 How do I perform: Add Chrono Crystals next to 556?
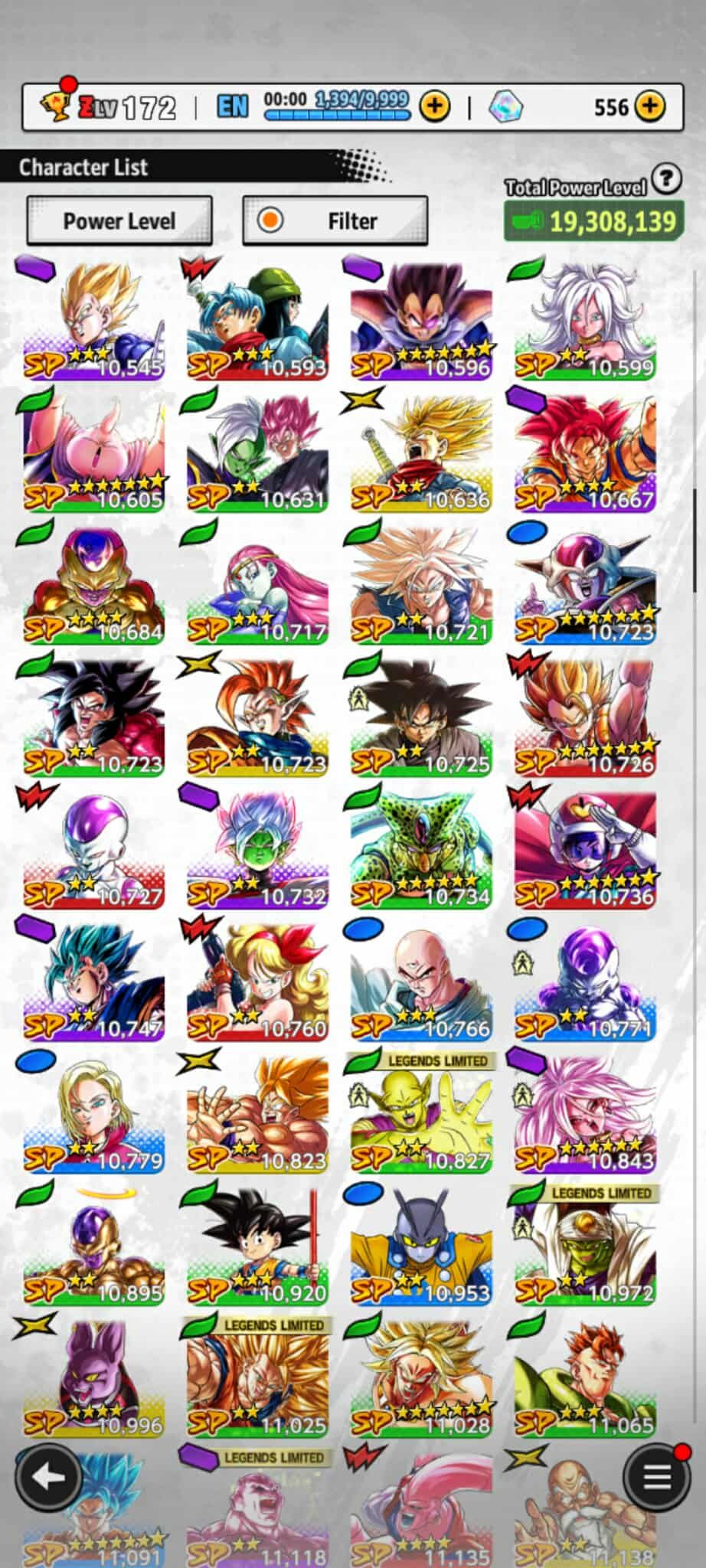(x=650, y=106)
